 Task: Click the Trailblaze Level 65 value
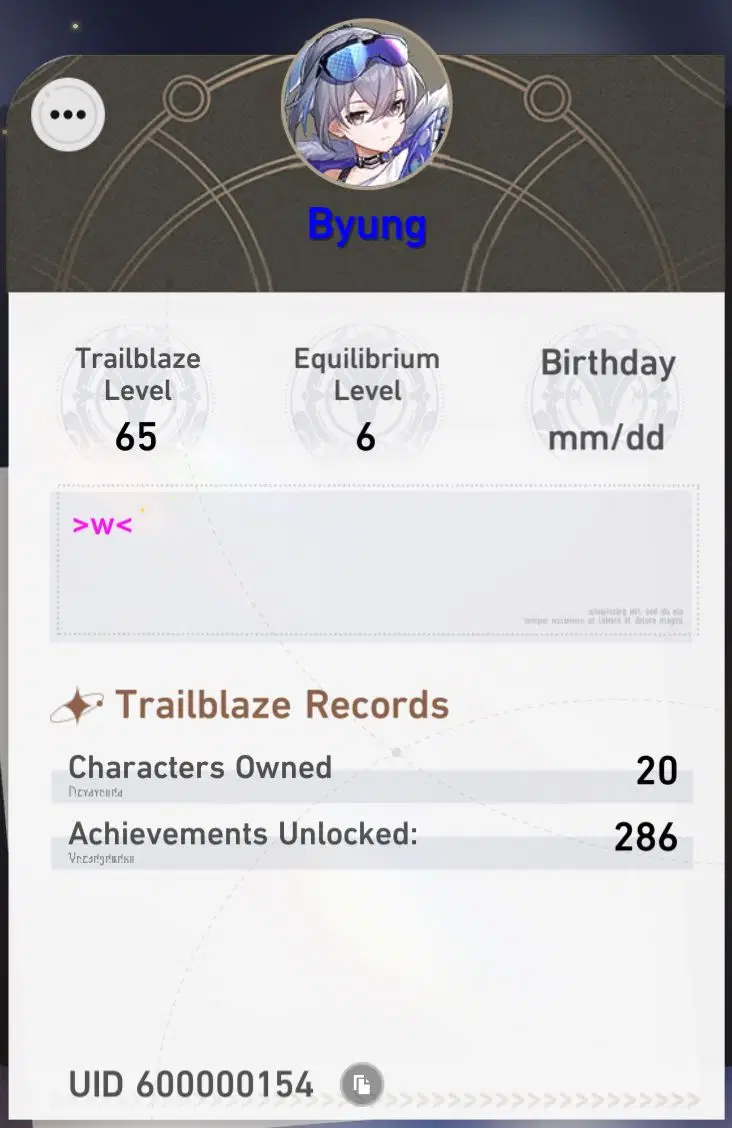click(138, 437)
